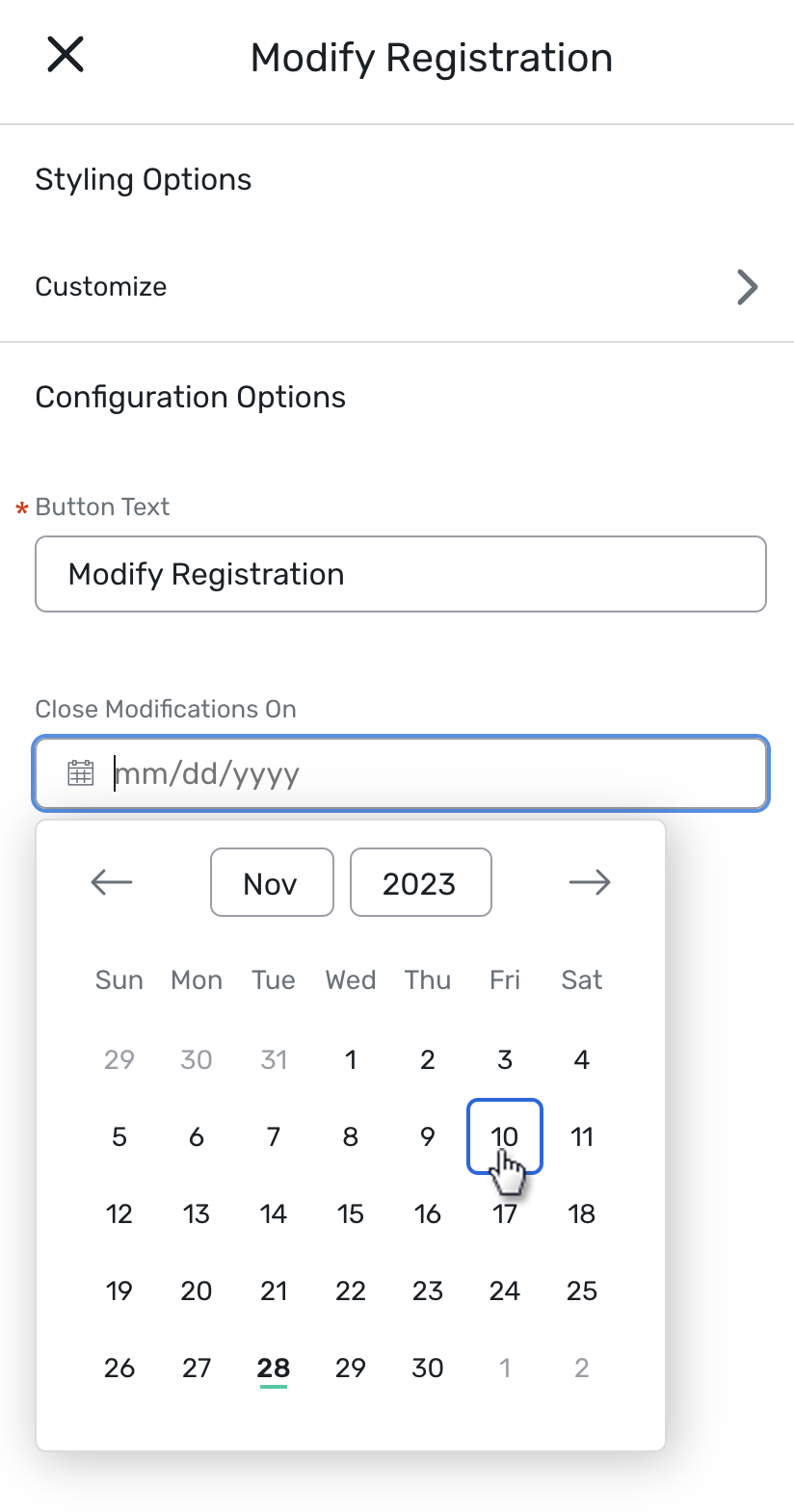Click the Button Text input field
This screenshot has height=1512, width=794.
[400, 574]
